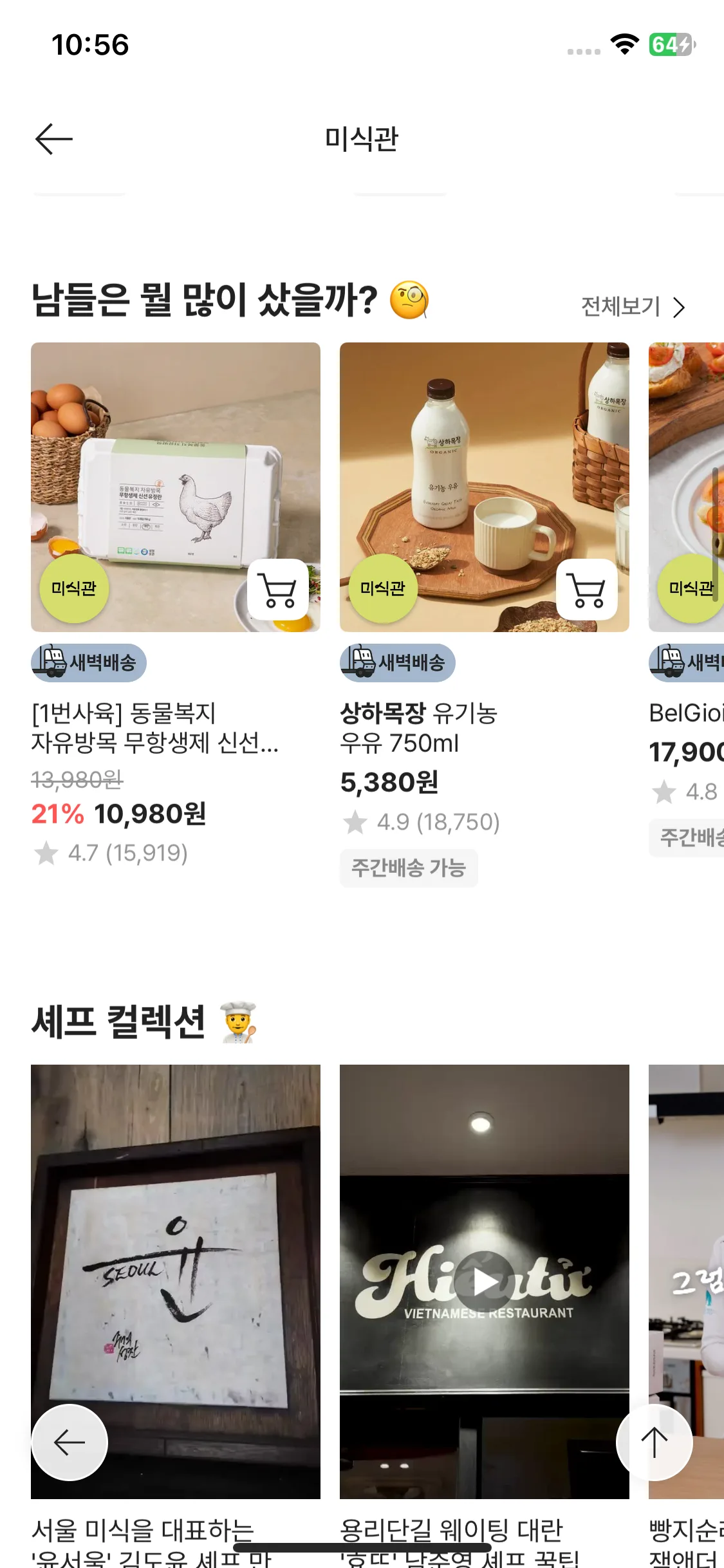The height and width of the screenshot is (1568, 724).
Task: Tap the 미식관 badge on the eggs product
Action: [x=74, y=589]
